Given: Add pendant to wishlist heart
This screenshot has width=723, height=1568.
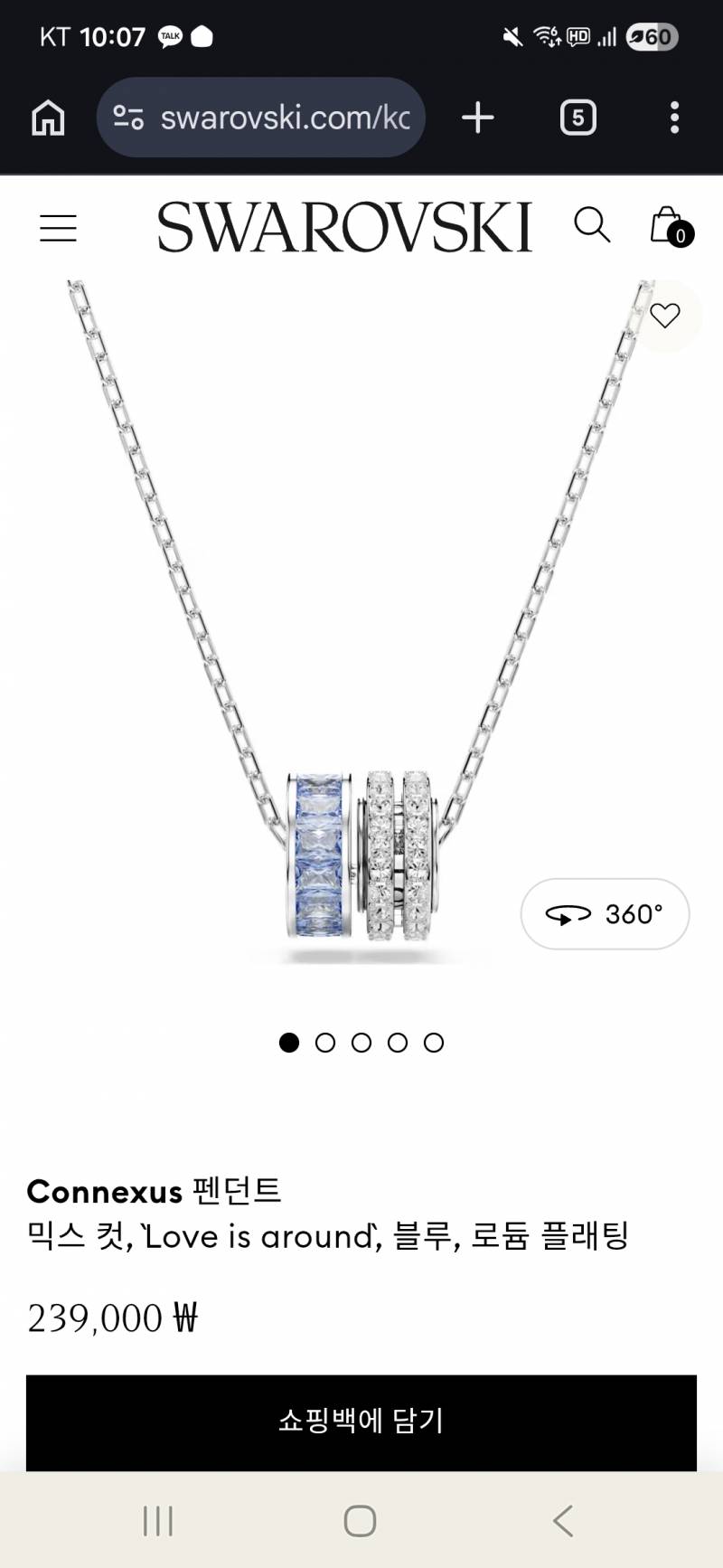Looking at the screenshot, I should tap(665, 316).
